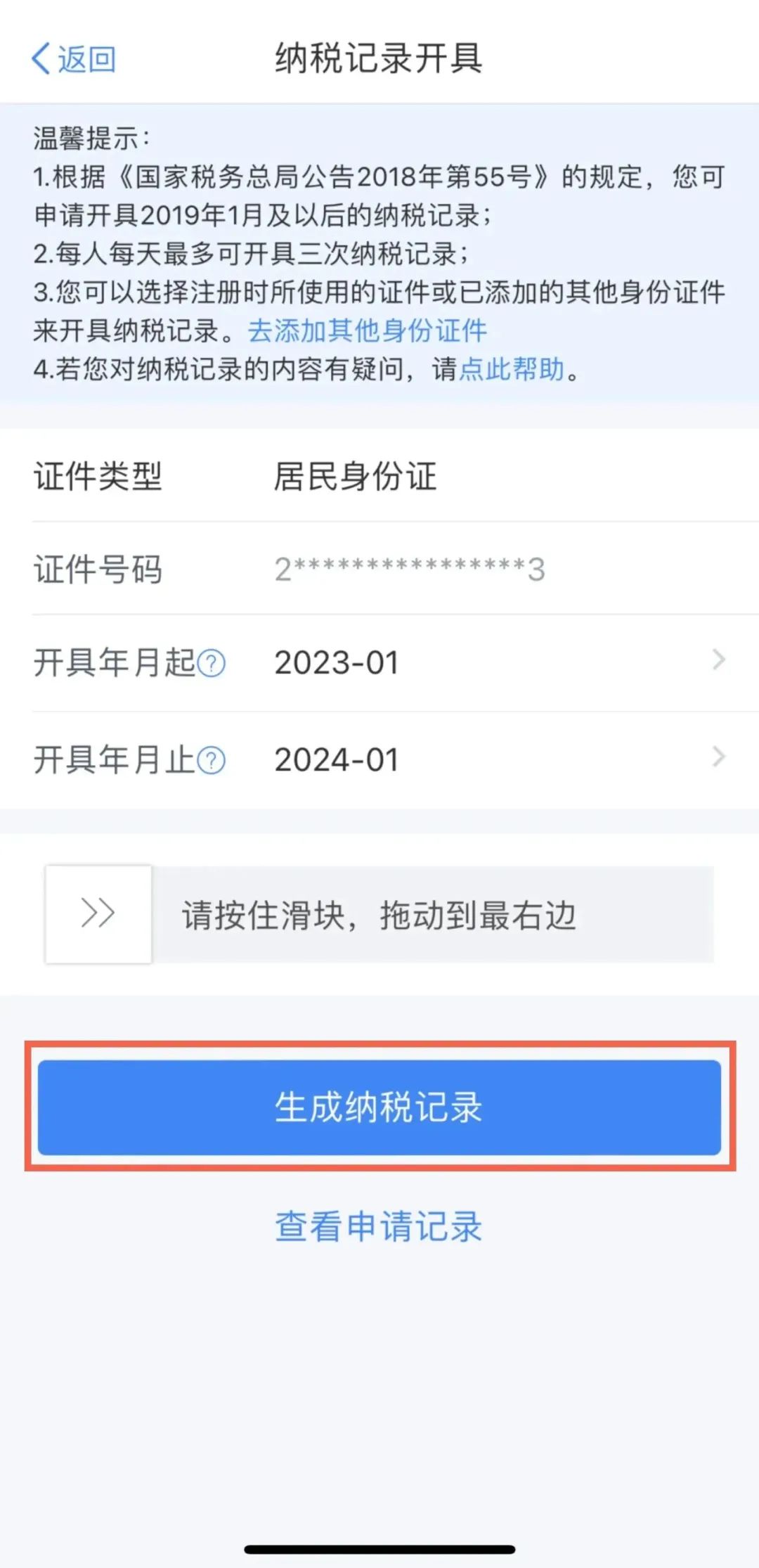View application history via 查看申请记录
This screenshot has height=1568, width=759.
(x=378, y=1227)
